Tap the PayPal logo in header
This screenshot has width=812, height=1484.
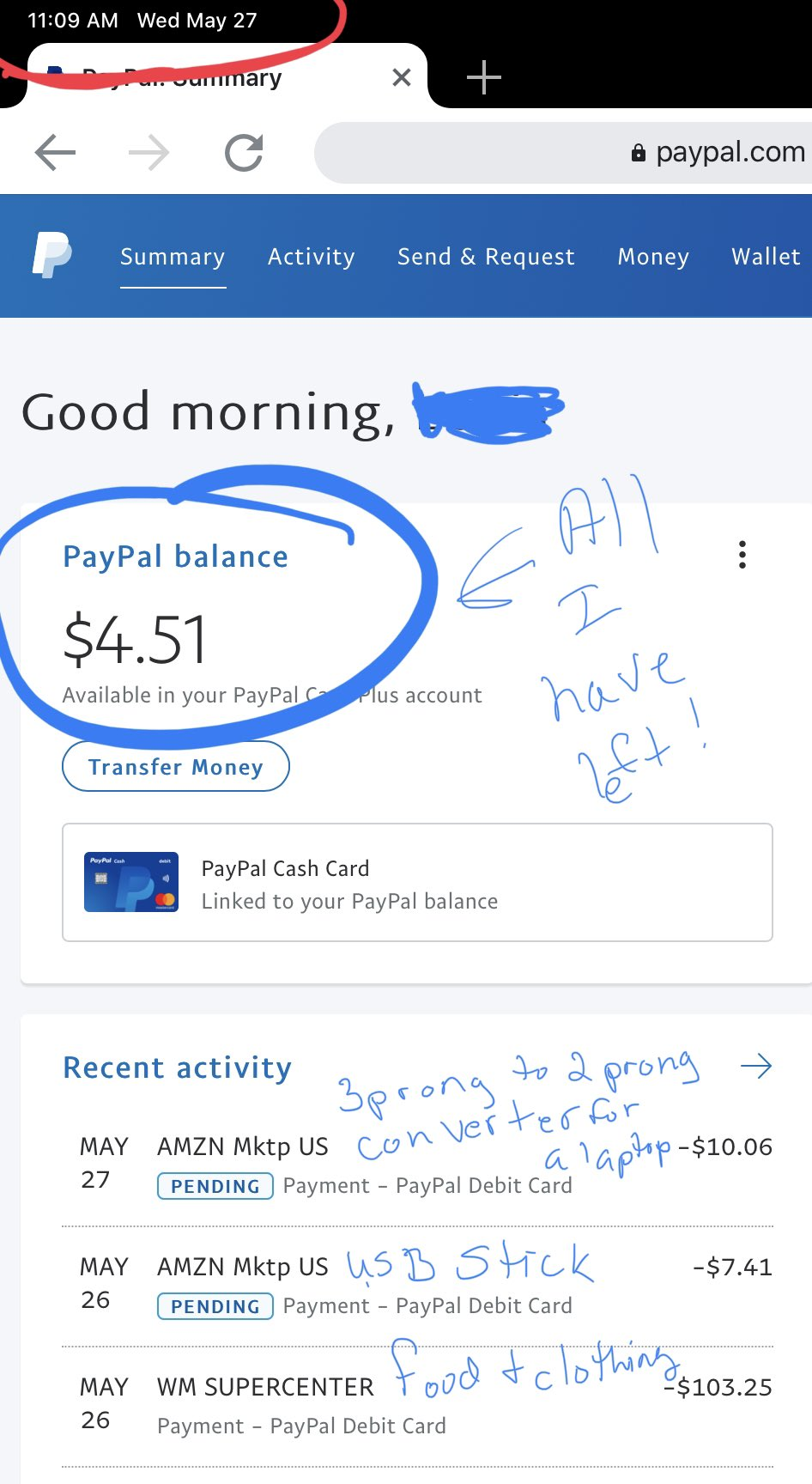52,254
